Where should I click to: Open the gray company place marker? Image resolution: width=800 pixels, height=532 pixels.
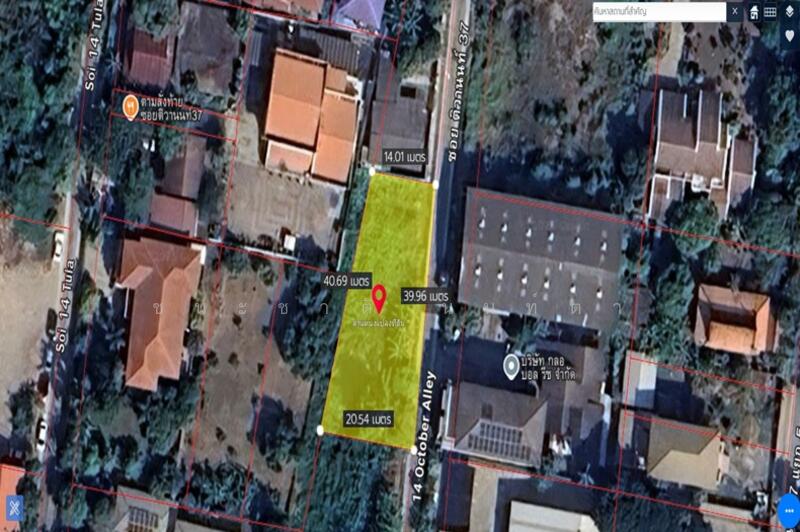pyautogui.click(x=510, y=363)
